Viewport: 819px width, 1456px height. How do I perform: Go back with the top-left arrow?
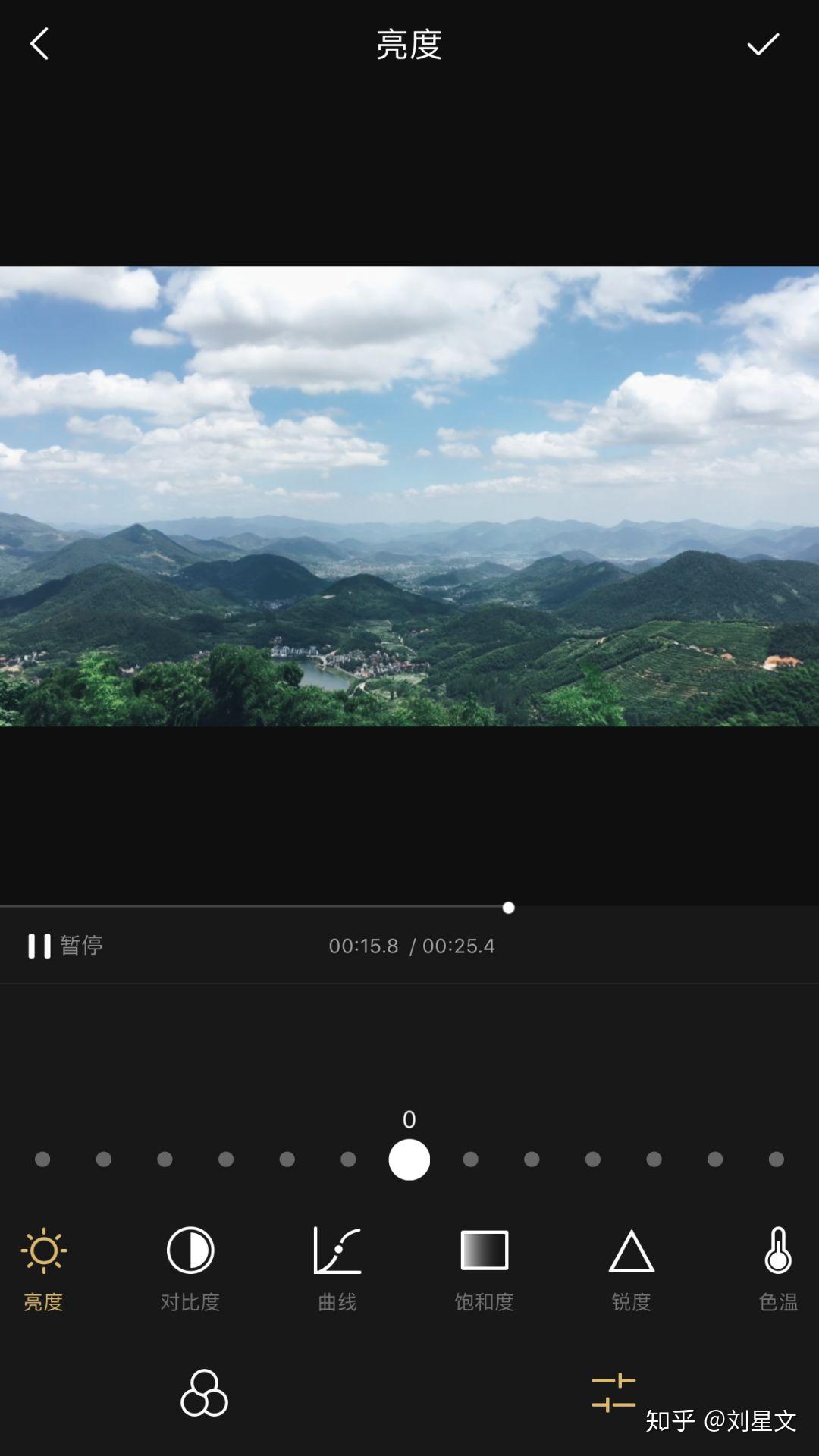[x=39, y=44]
